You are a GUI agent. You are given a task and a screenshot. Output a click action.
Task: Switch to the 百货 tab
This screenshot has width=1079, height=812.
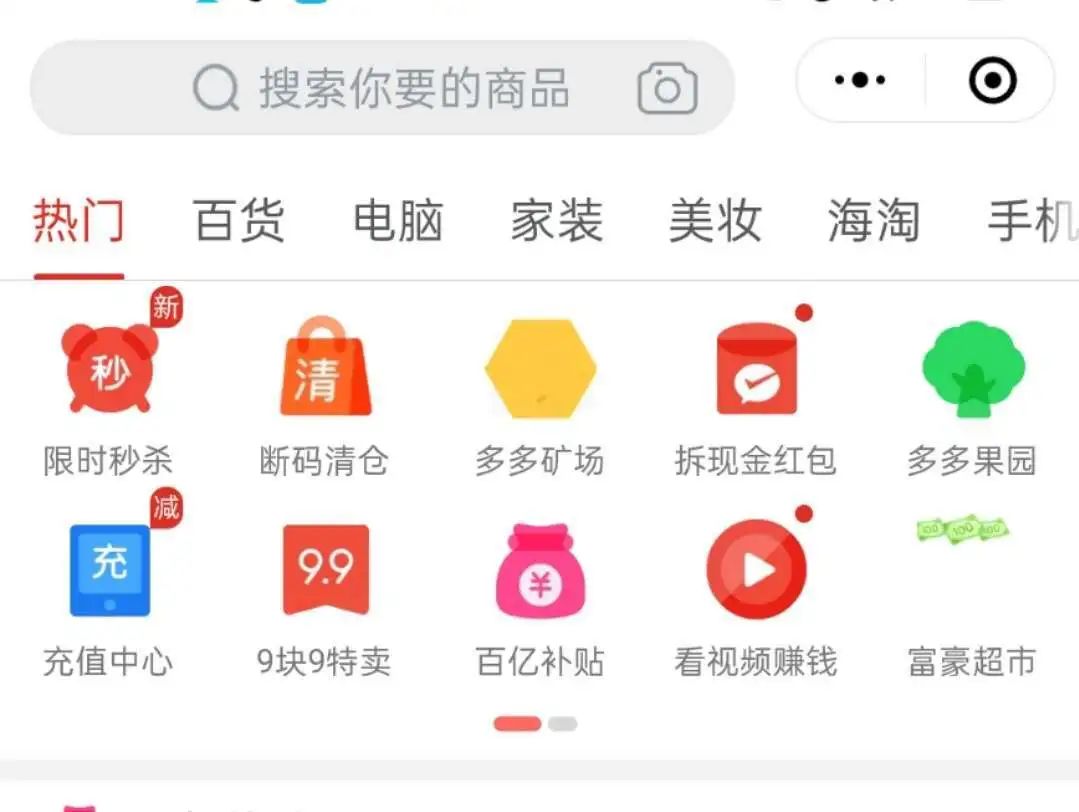pyautogui.click(x=239, y=221)
